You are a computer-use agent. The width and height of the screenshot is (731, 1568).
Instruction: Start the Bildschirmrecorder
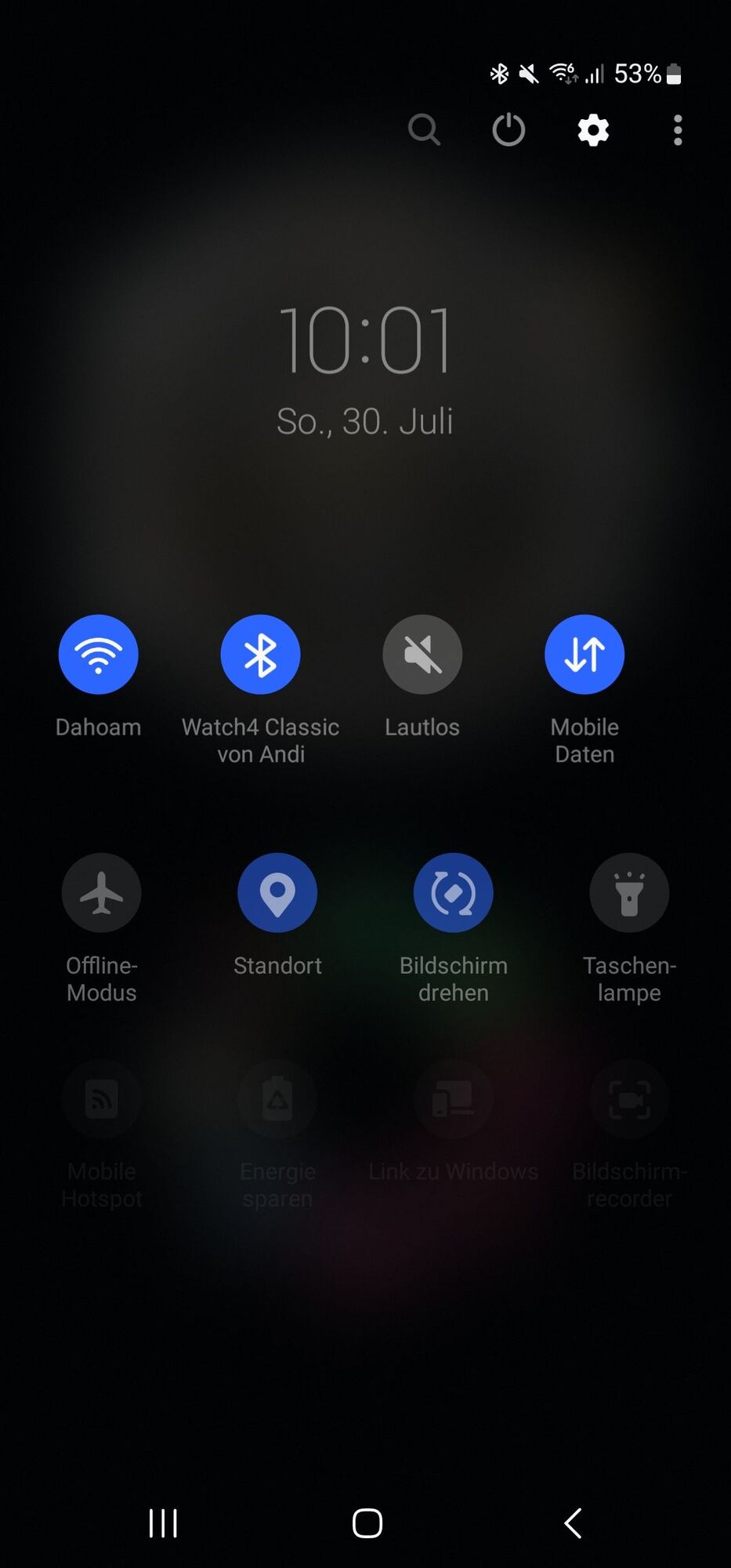tap(629, 1099)
